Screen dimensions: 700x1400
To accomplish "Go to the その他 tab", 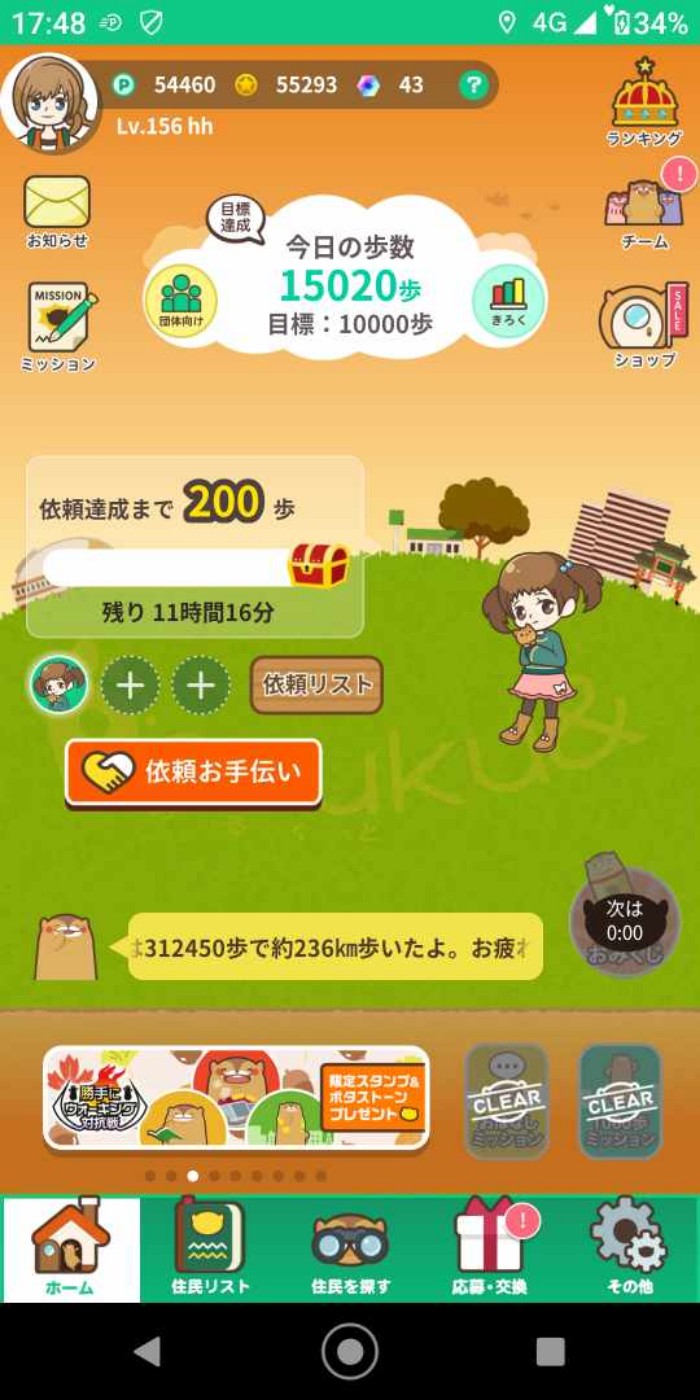I will (629, 1250).
